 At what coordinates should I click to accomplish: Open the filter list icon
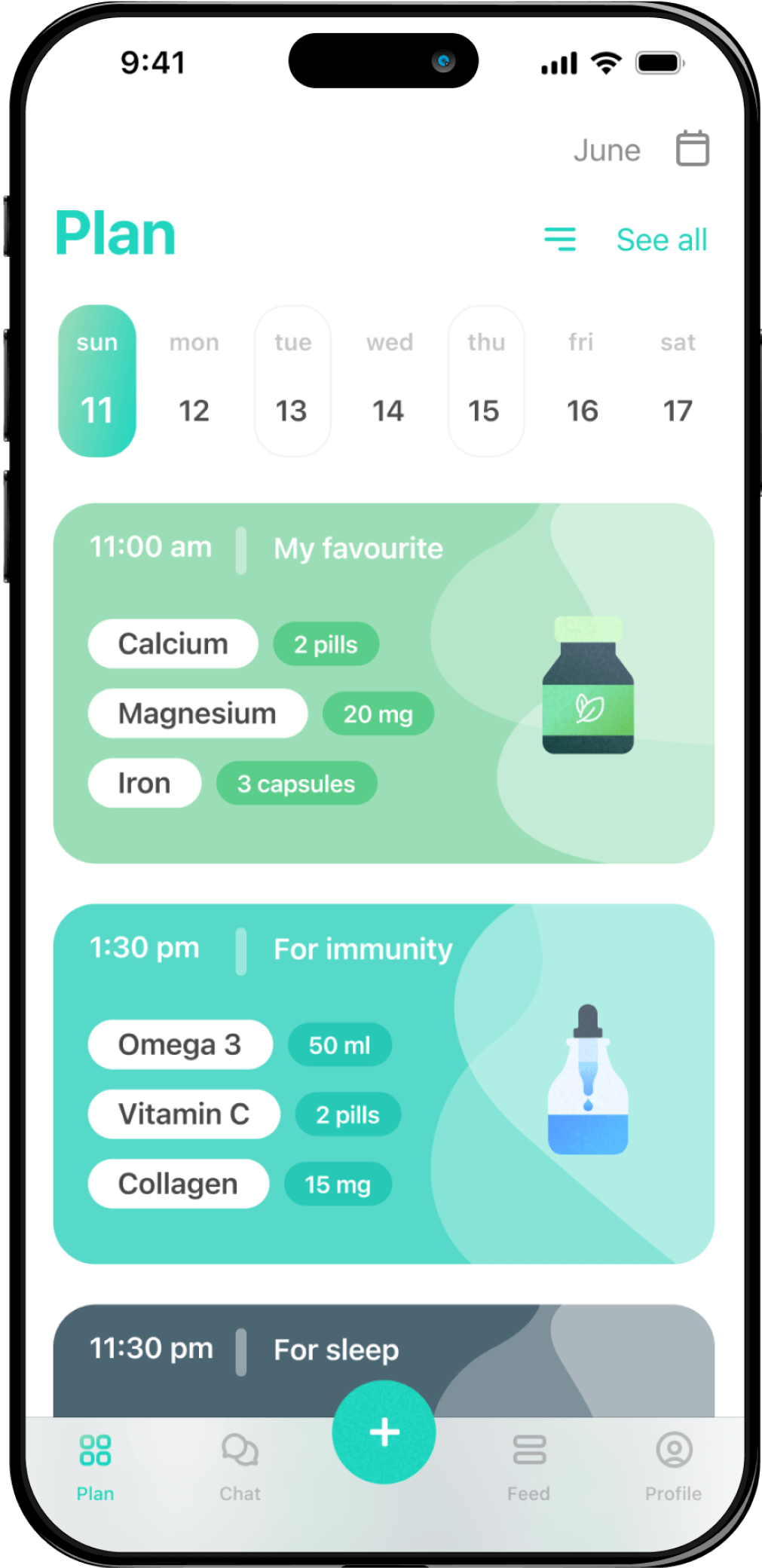pyautogui.click(x=560, y=240)
